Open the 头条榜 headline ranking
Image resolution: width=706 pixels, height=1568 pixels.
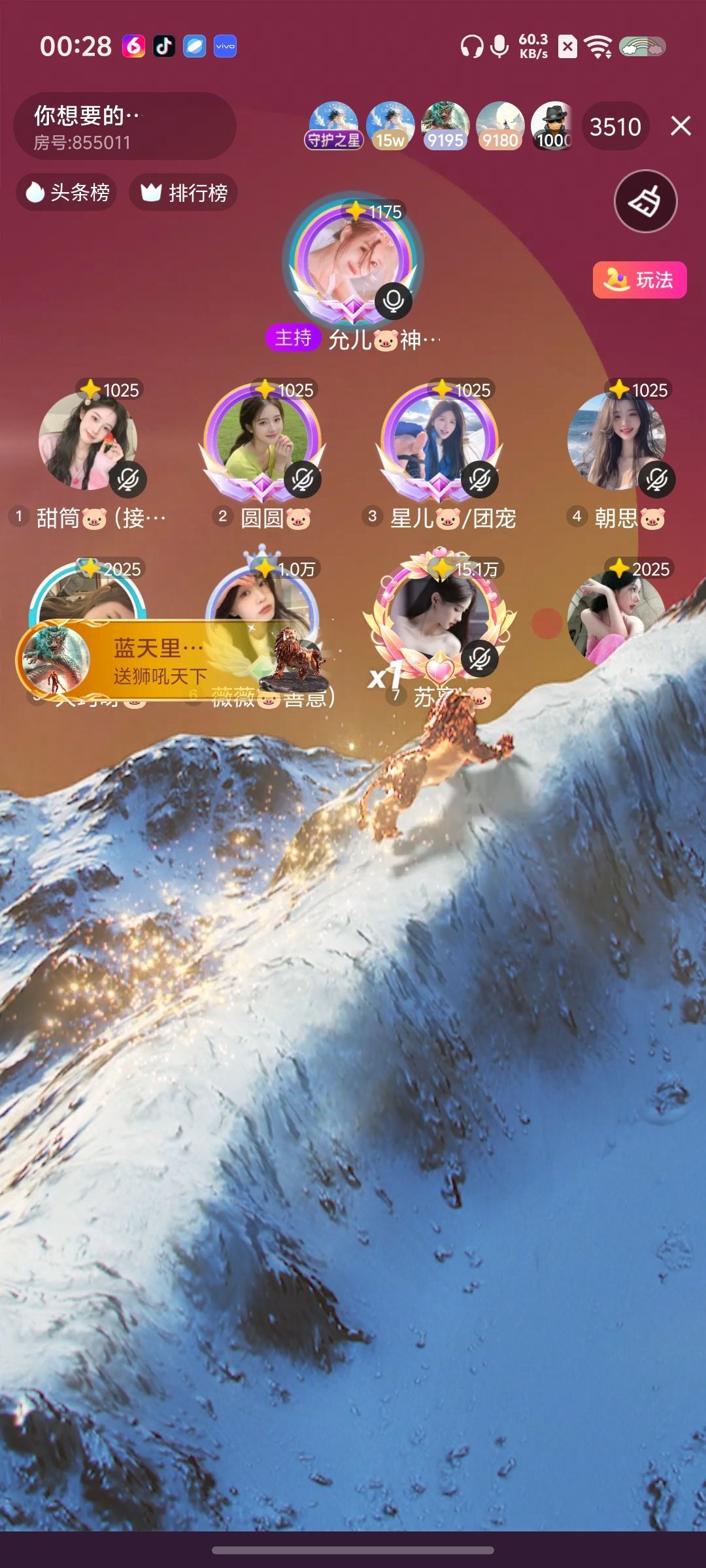coord(67,192)
